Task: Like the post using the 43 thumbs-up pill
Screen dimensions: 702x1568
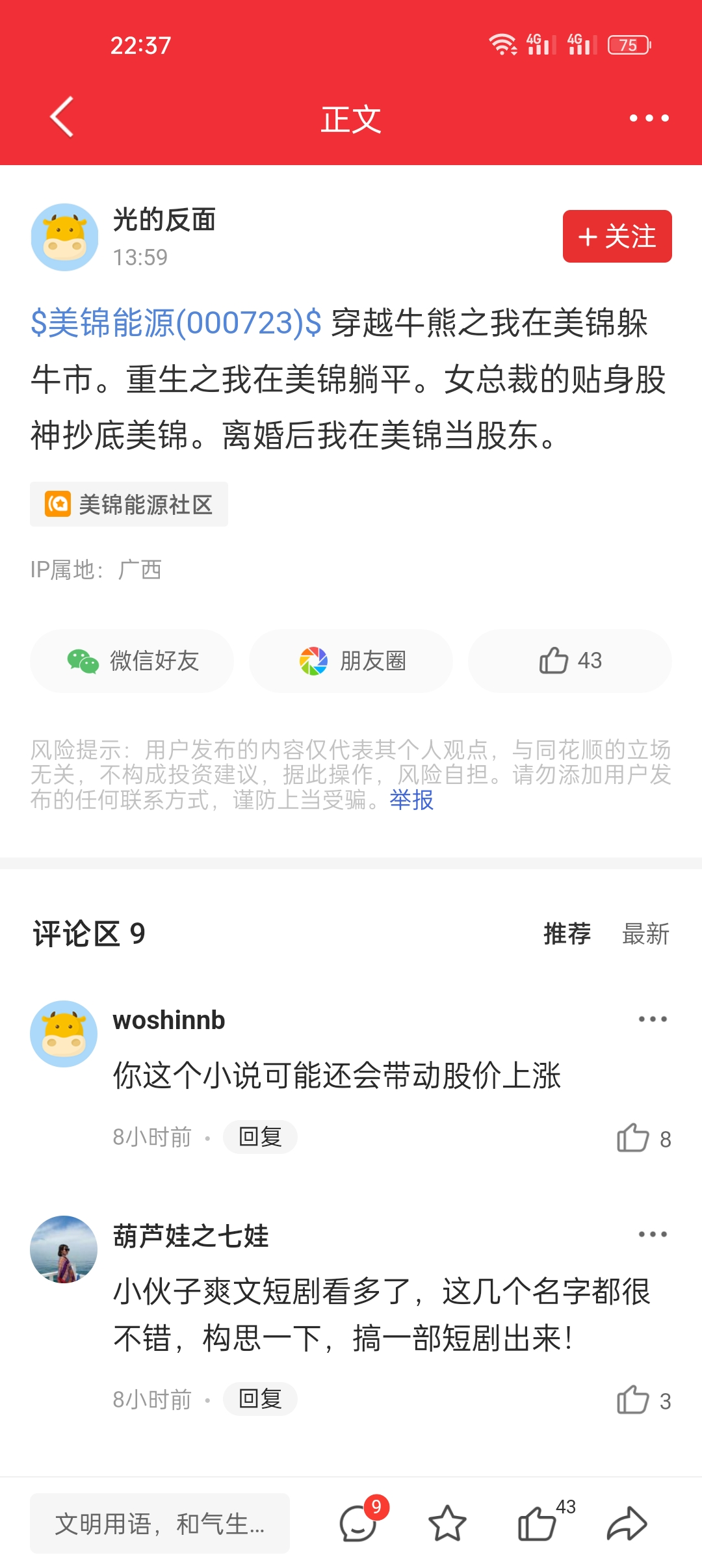Action: 570,661
